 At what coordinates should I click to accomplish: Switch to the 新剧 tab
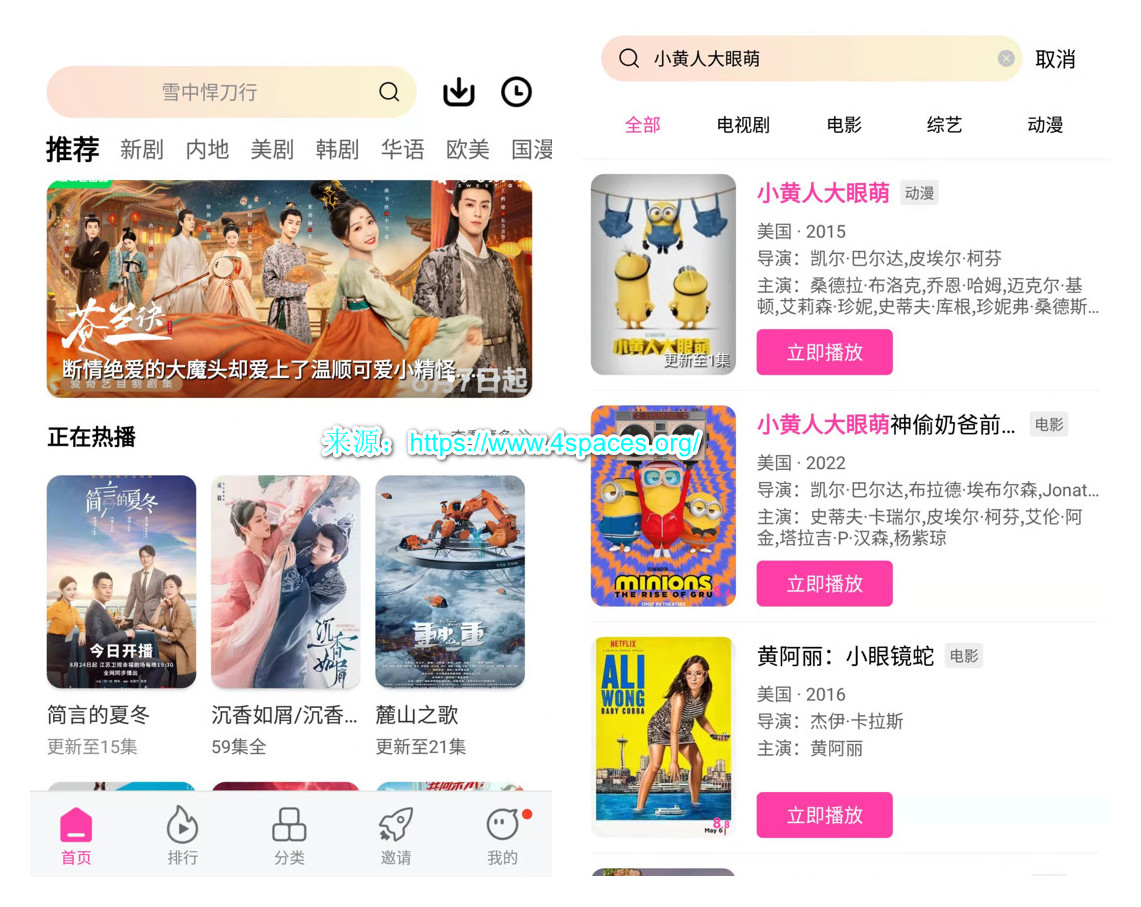tap(141, 150)
